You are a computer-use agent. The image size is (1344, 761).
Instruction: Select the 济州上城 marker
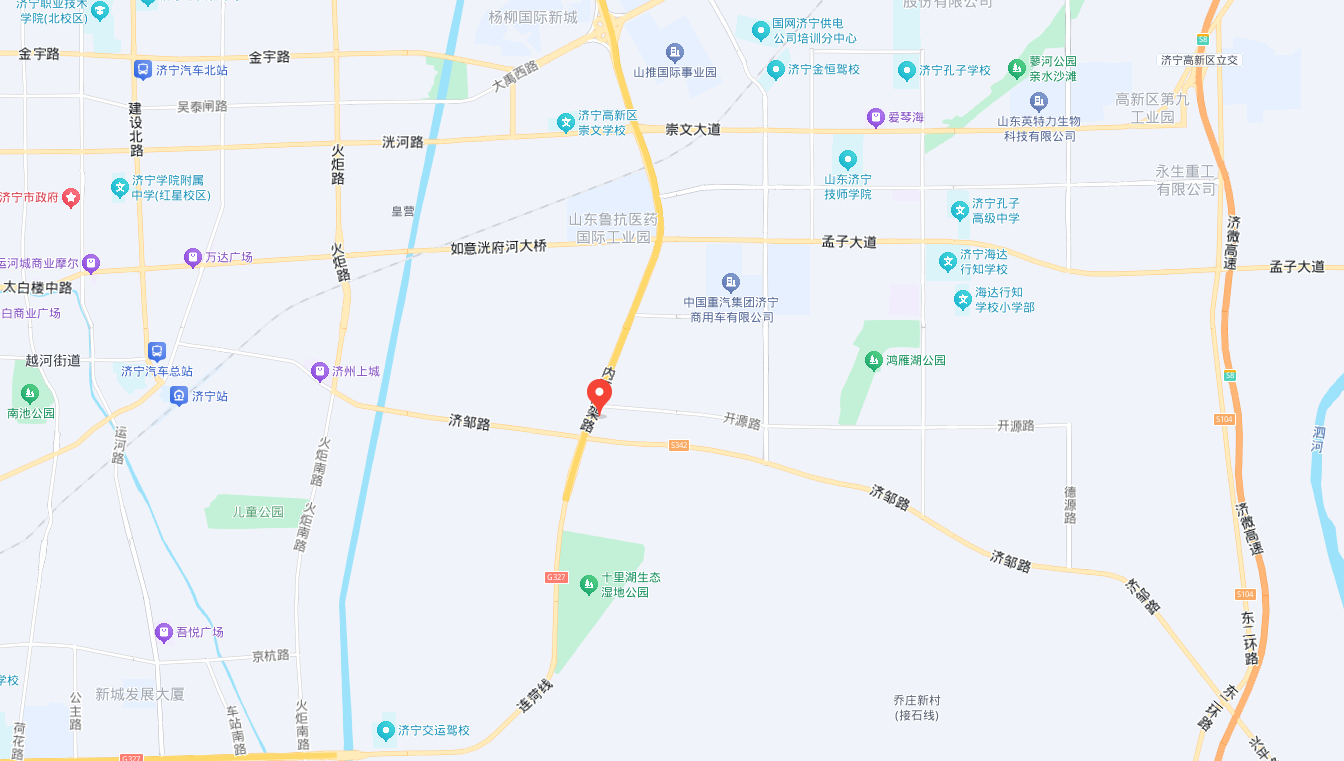click(320, 371)
